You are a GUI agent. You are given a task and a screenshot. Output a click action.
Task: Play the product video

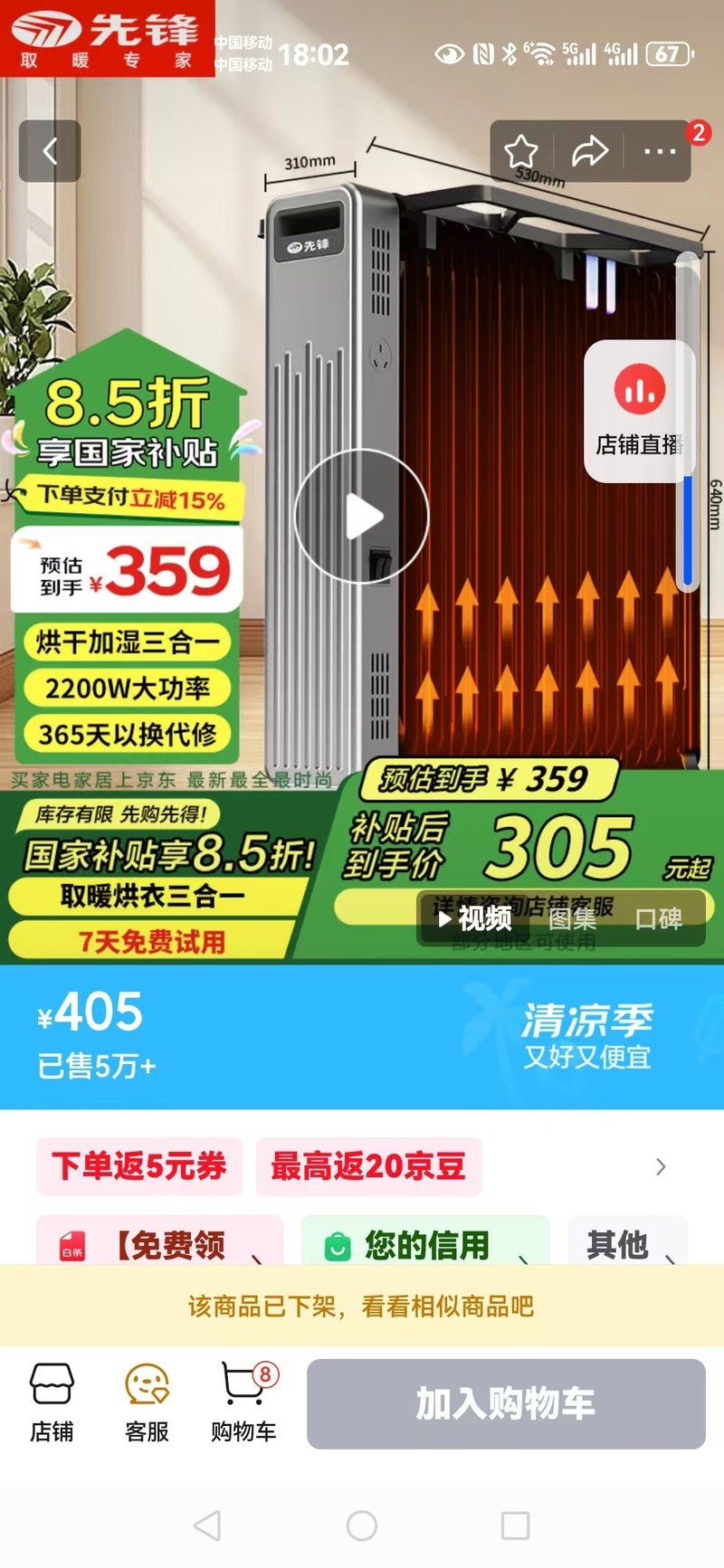(x=362, y=517)
